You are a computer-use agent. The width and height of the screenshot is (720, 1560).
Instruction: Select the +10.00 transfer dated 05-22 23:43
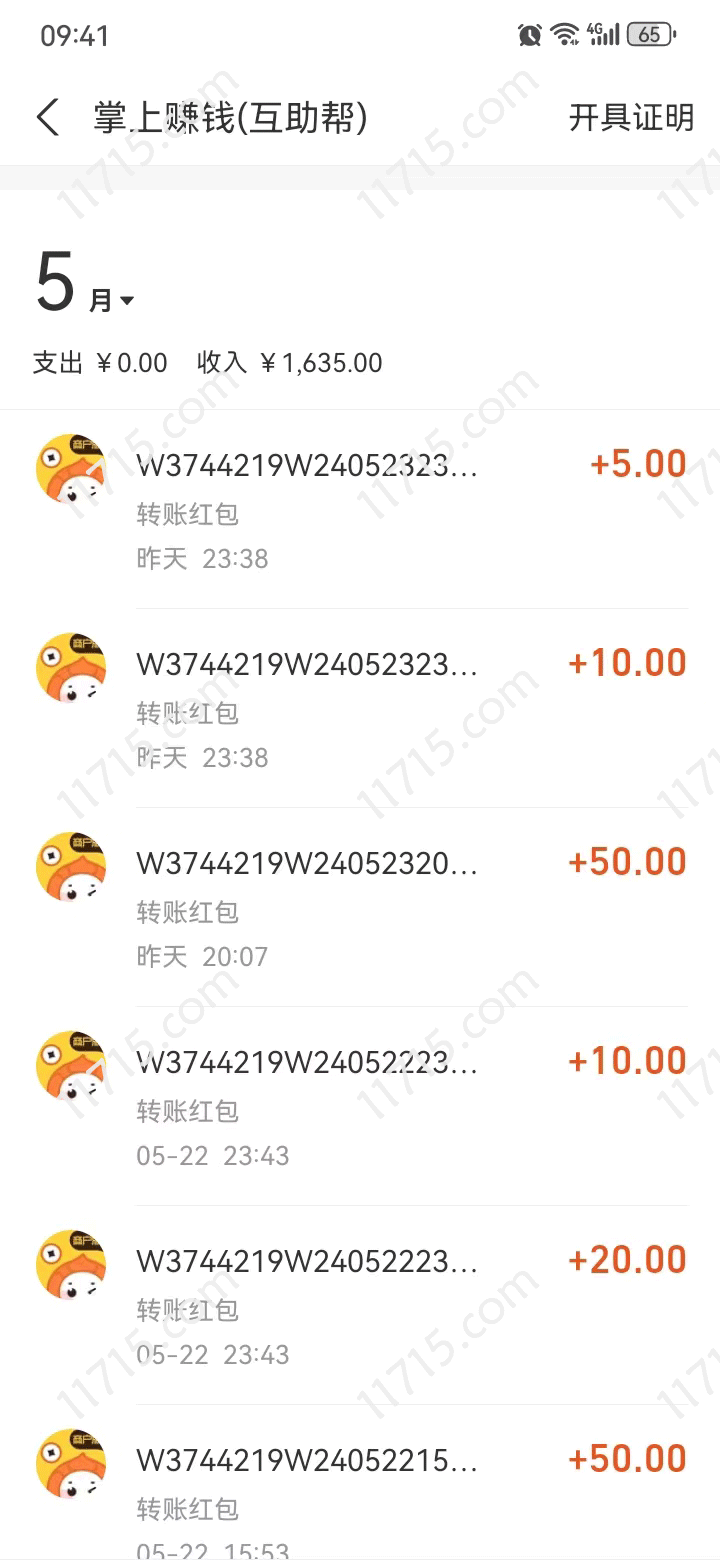(x=360, y=1106)
